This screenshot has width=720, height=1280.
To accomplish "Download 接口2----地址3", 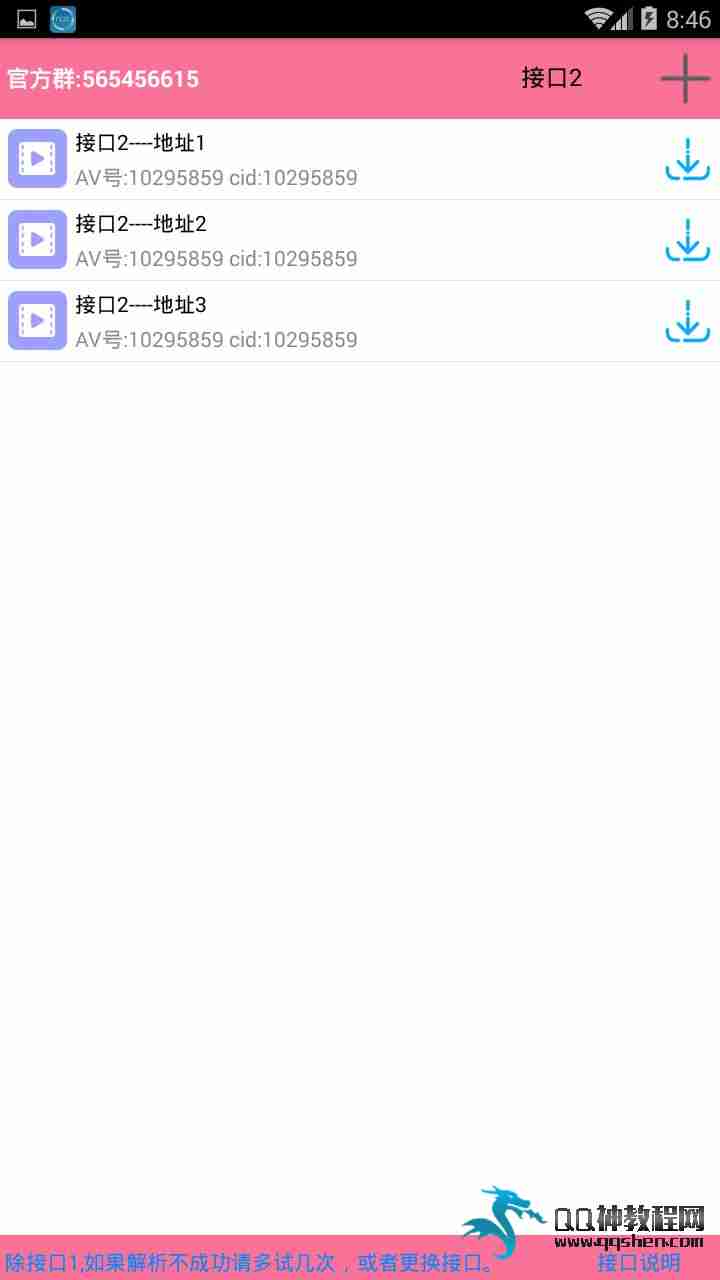I will point(687,322).
